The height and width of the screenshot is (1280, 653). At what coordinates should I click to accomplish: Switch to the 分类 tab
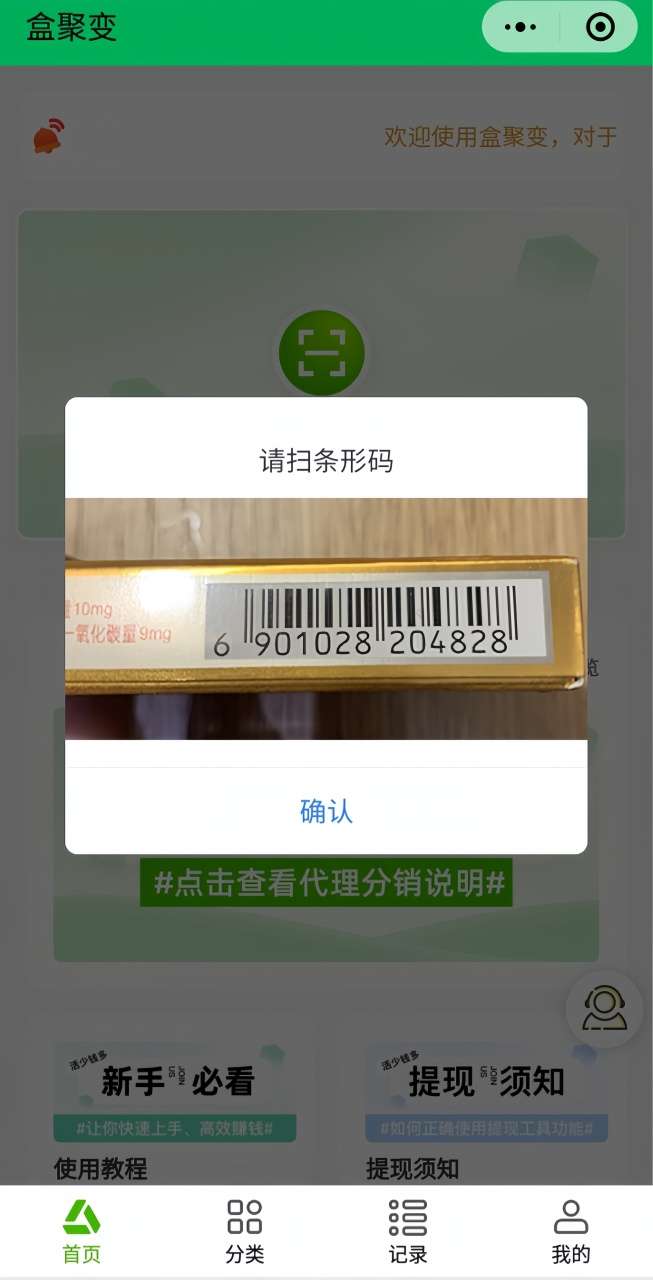point(245,1231)
